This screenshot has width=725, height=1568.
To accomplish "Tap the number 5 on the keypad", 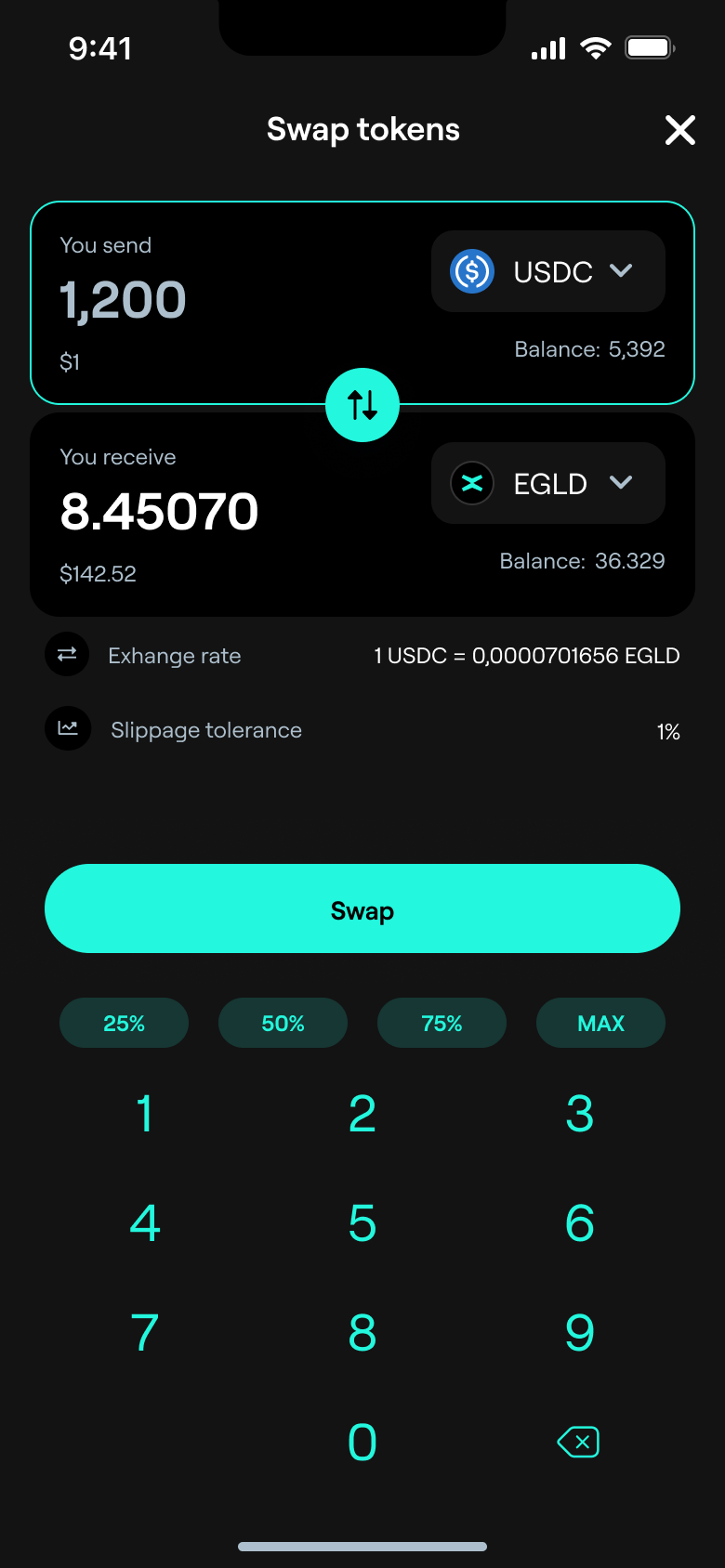I will (362, 1223).
